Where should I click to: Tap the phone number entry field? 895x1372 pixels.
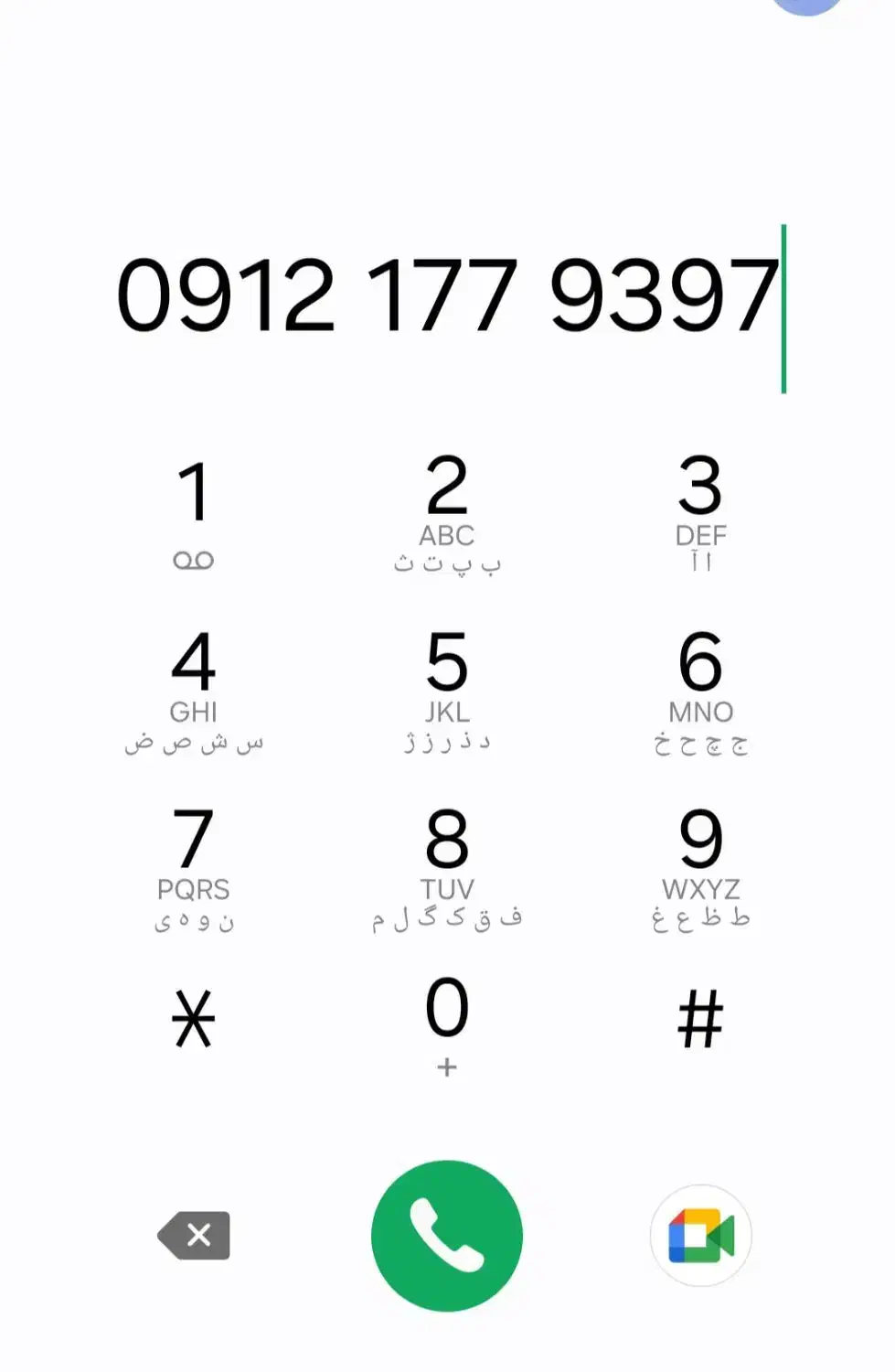(x=447, y=295)
